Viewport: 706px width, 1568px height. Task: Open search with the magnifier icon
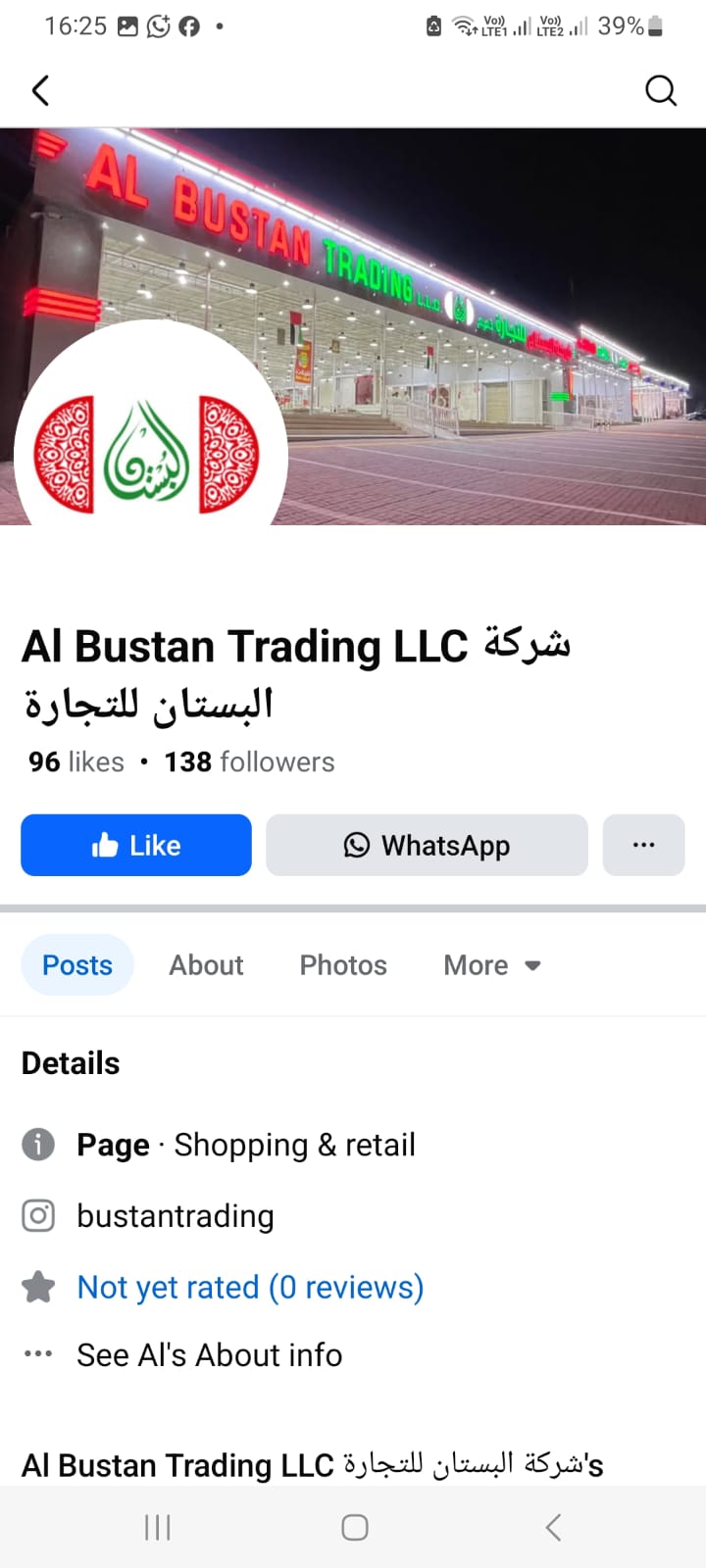(x=661, y=91)
